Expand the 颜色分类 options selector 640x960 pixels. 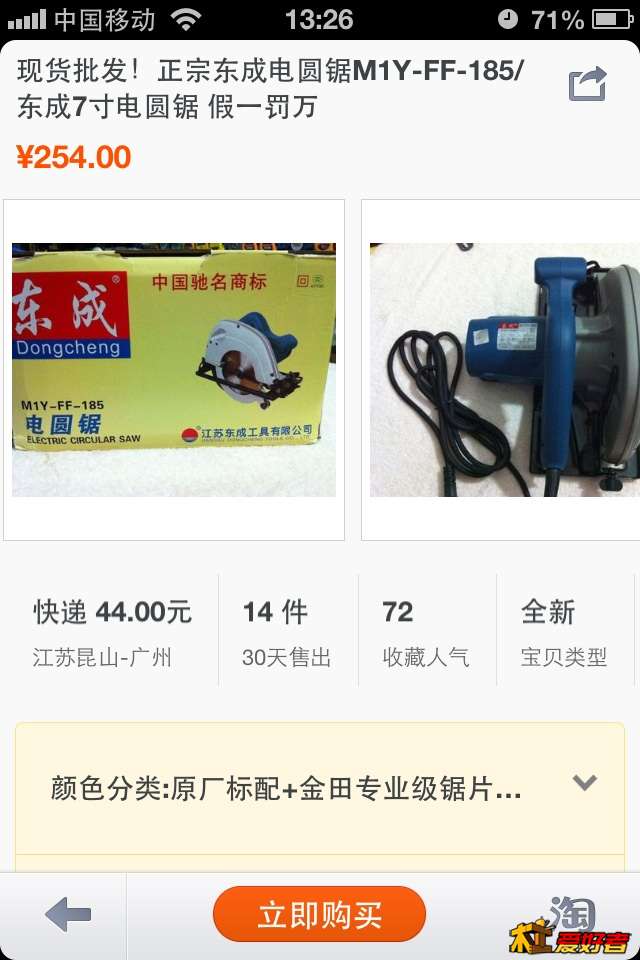pyautogui.click(x=584, y=783)
